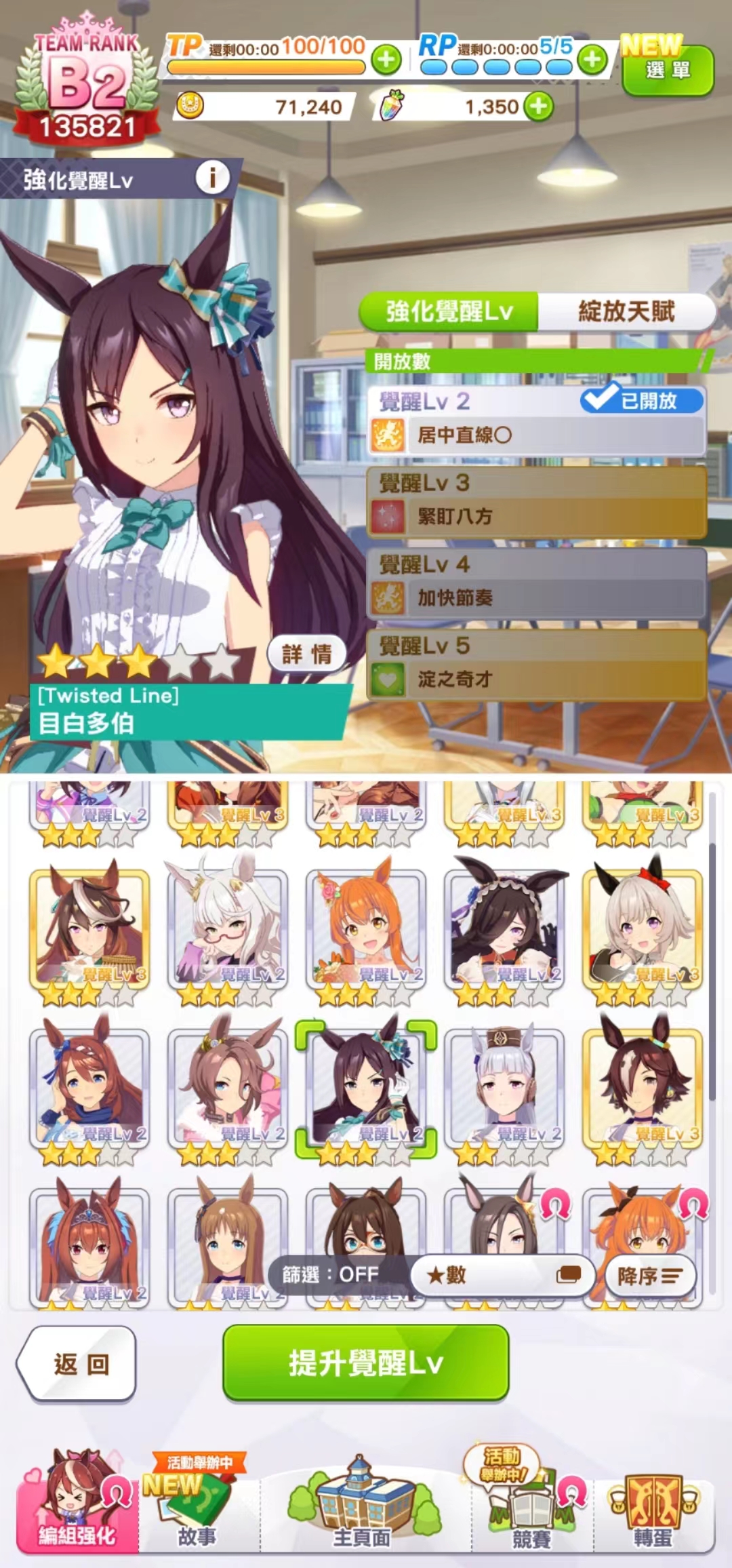
Task: Change the ★數 sort criterion
Action: tap(503, 1275)
